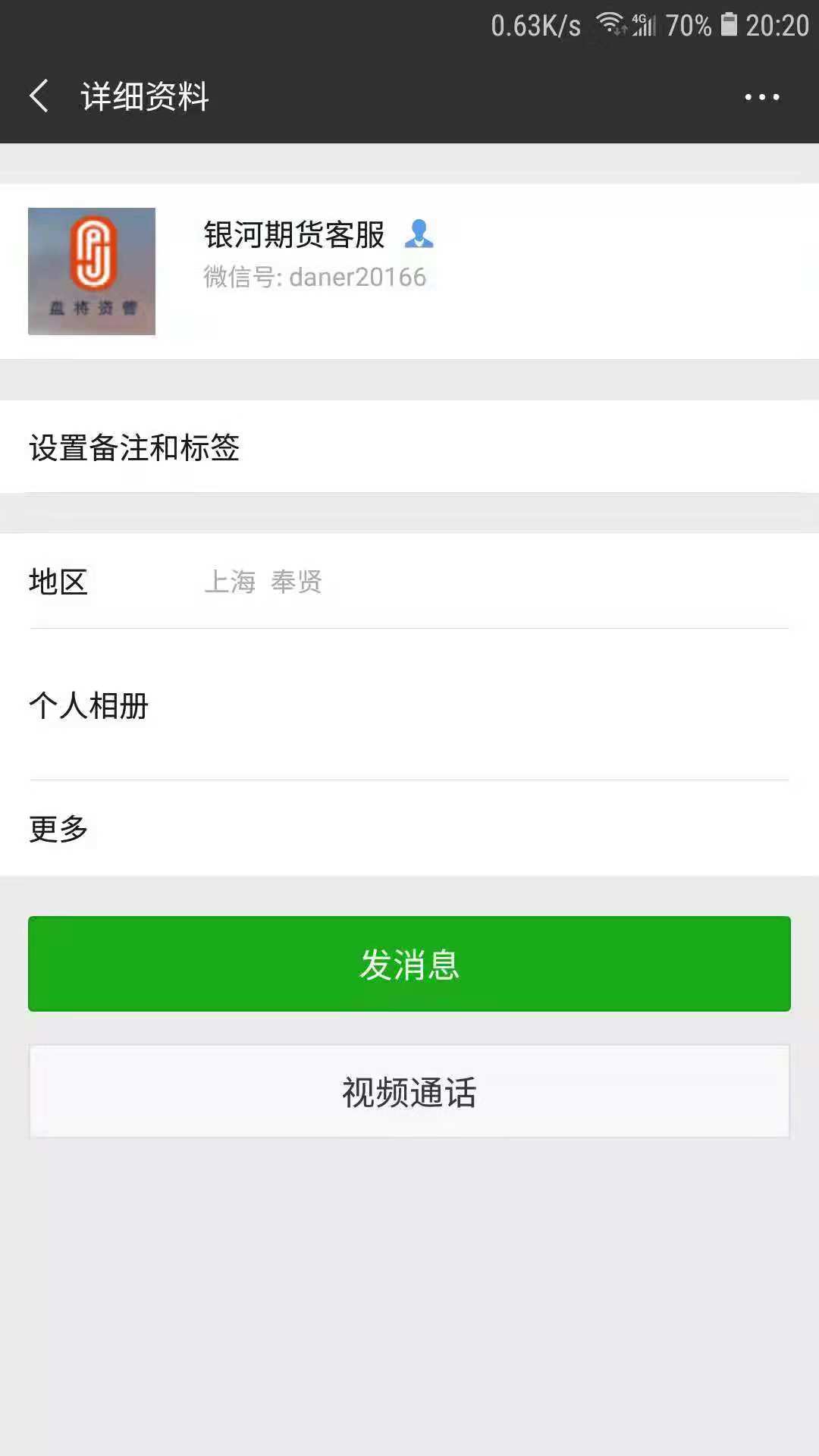Open the 个人相册 photo album
819x1456 pixels.
(409, 705)
